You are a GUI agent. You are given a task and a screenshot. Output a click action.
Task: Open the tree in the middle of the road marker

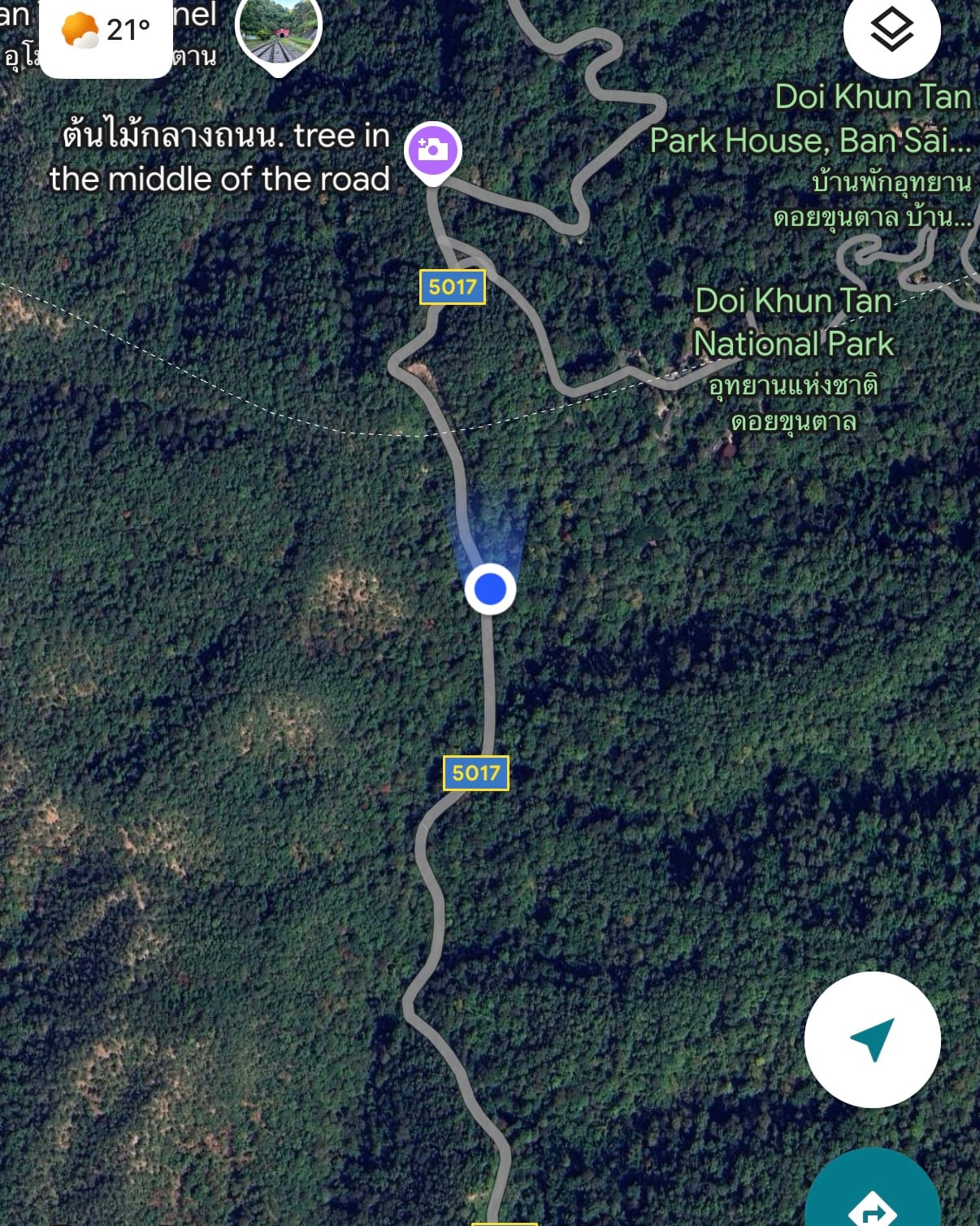(x=433, y=150)
